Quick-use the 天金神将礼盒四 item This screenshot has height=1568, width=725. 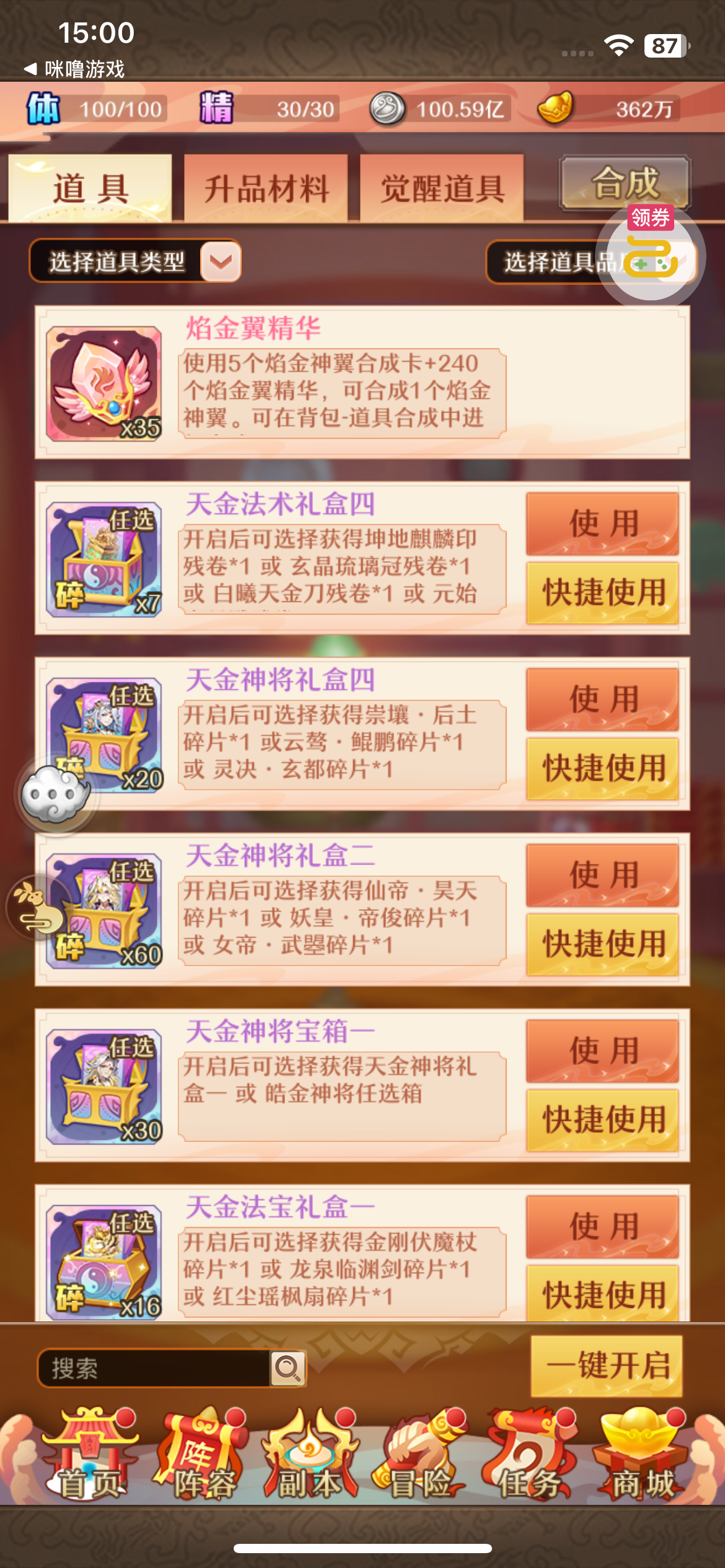(x=602, y=769)
